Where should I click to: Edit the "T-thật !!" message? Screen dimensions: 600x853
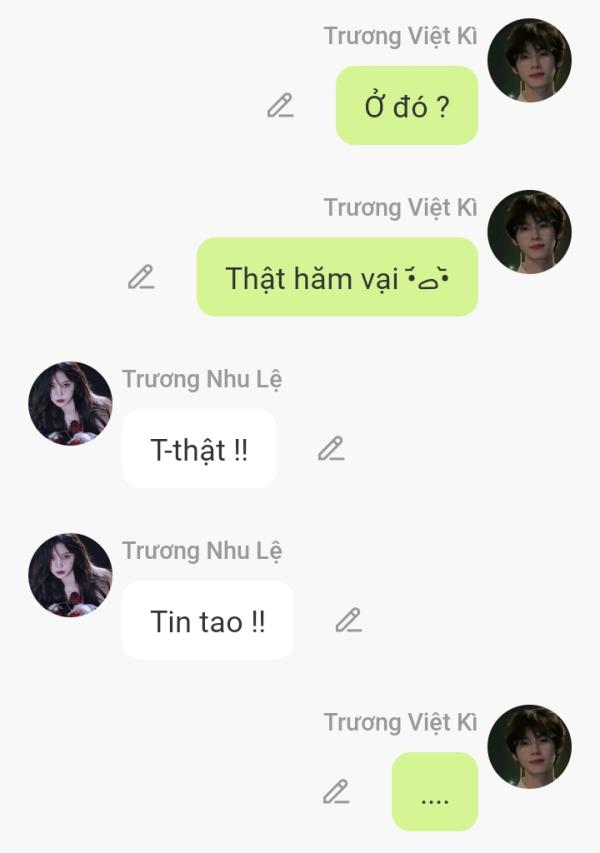331,449
